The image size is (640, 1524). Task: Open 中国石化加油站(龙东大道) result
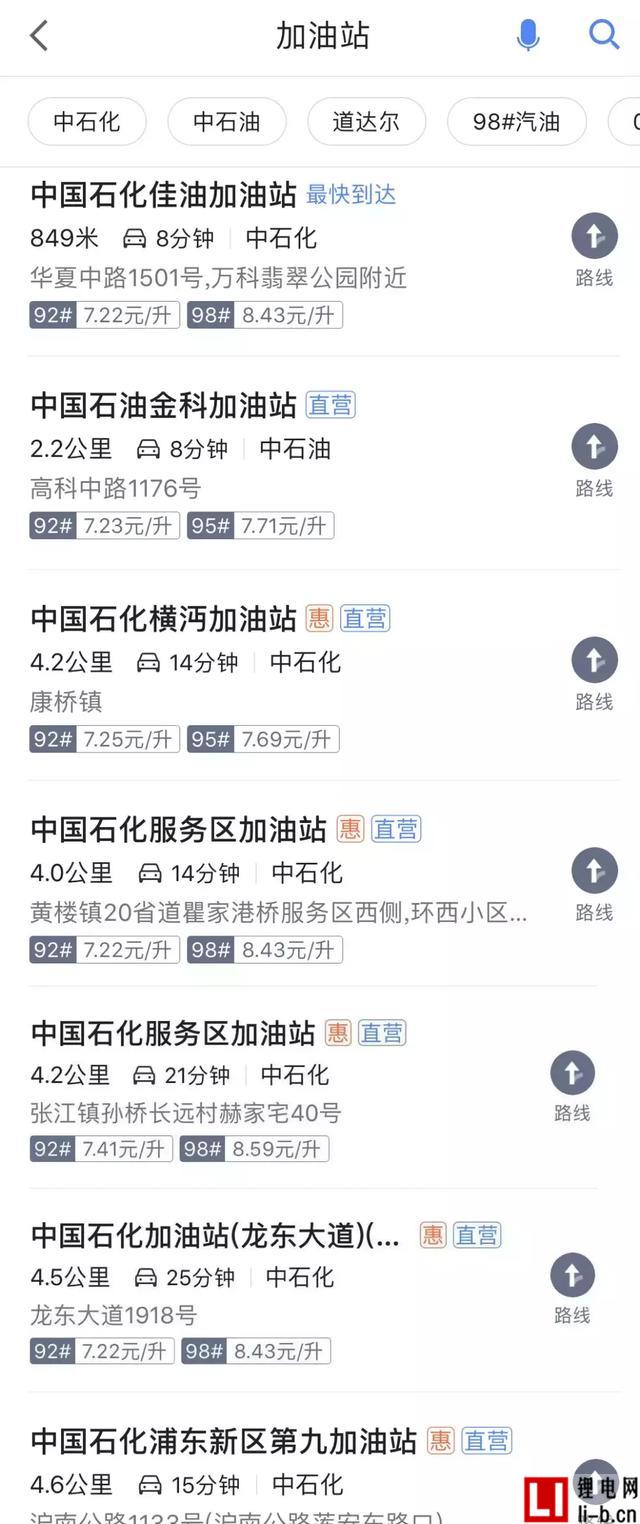click(215, 1235)
